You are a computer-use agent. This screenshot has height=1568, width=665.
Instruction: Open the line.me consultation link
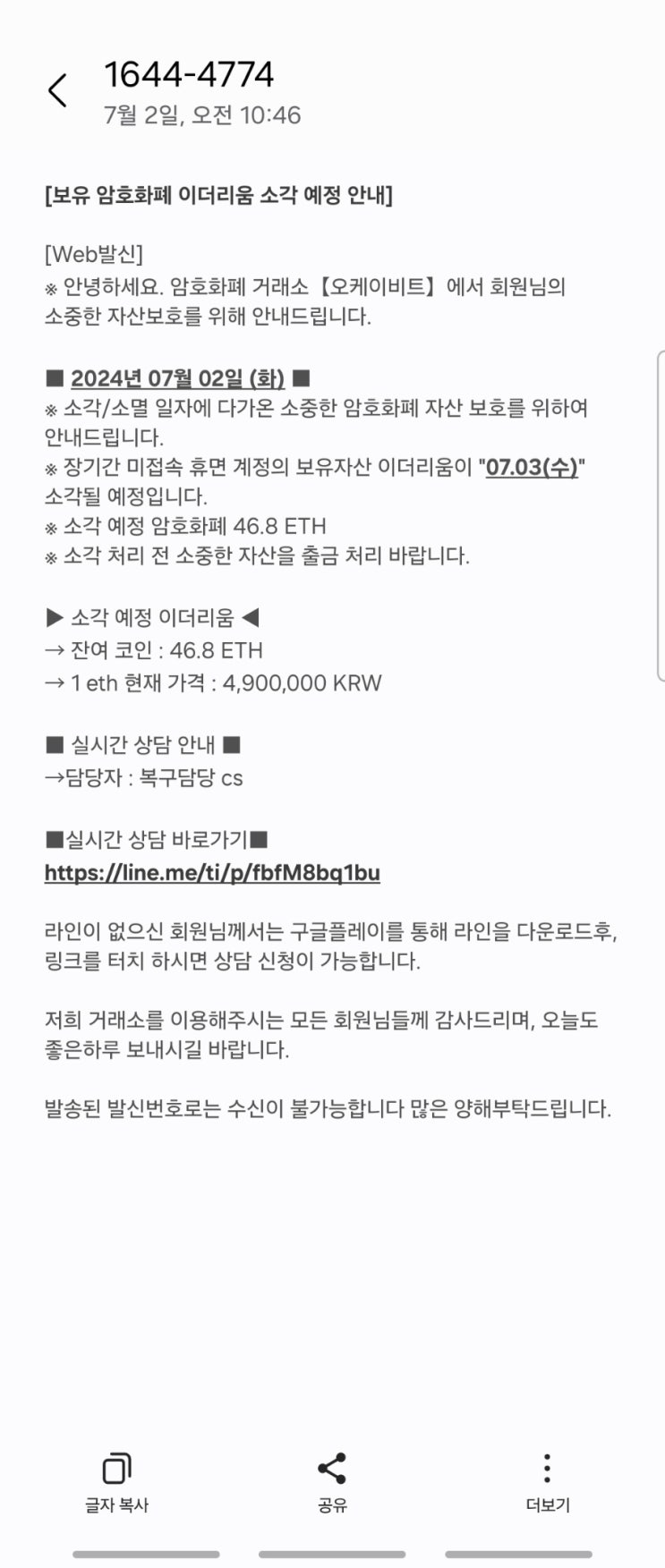pyautogui.click(x=212, y=873)
